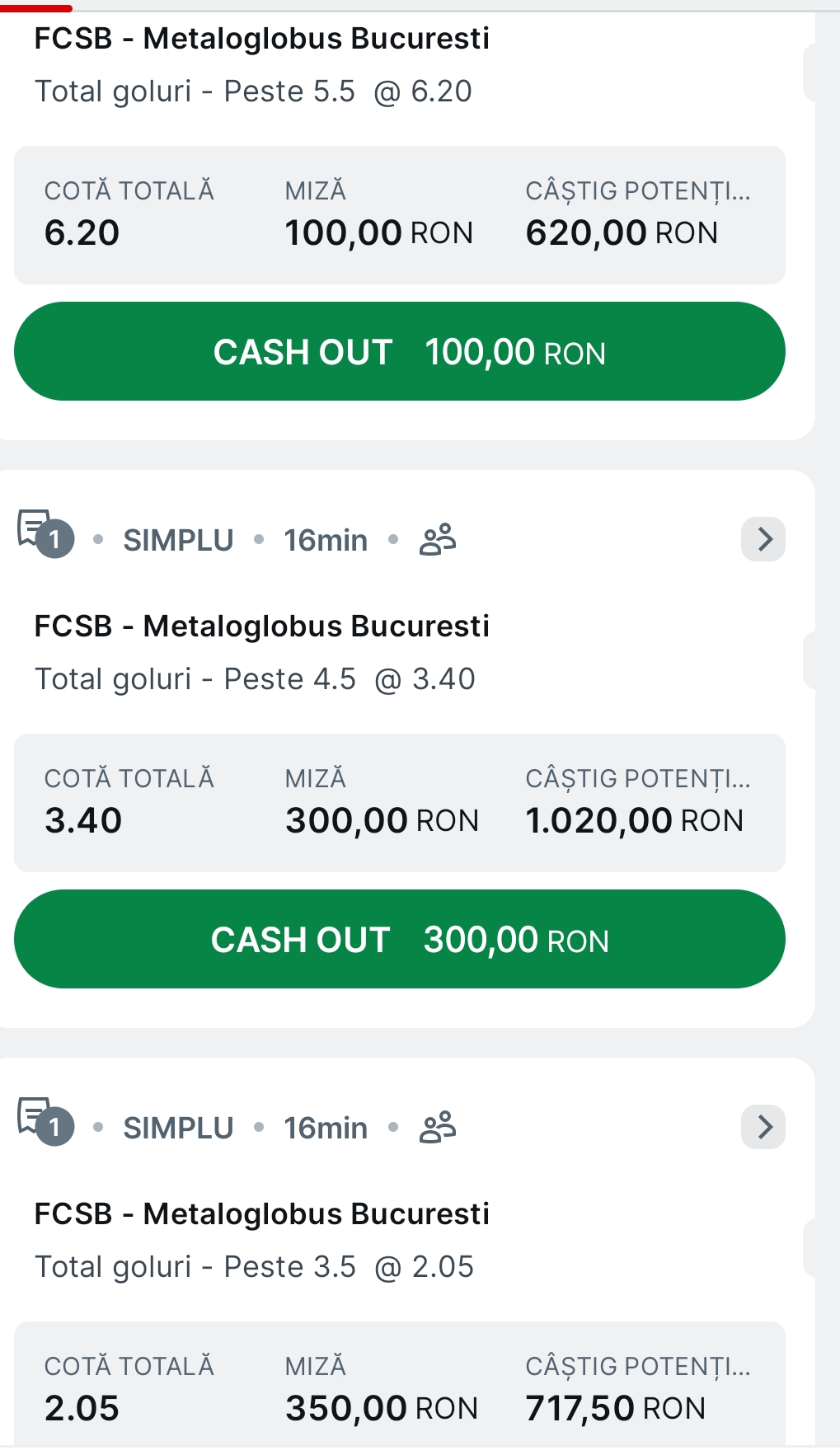
Task: Open bet slip icon on Peste 4.5 ticket
Action: [43, 534]
